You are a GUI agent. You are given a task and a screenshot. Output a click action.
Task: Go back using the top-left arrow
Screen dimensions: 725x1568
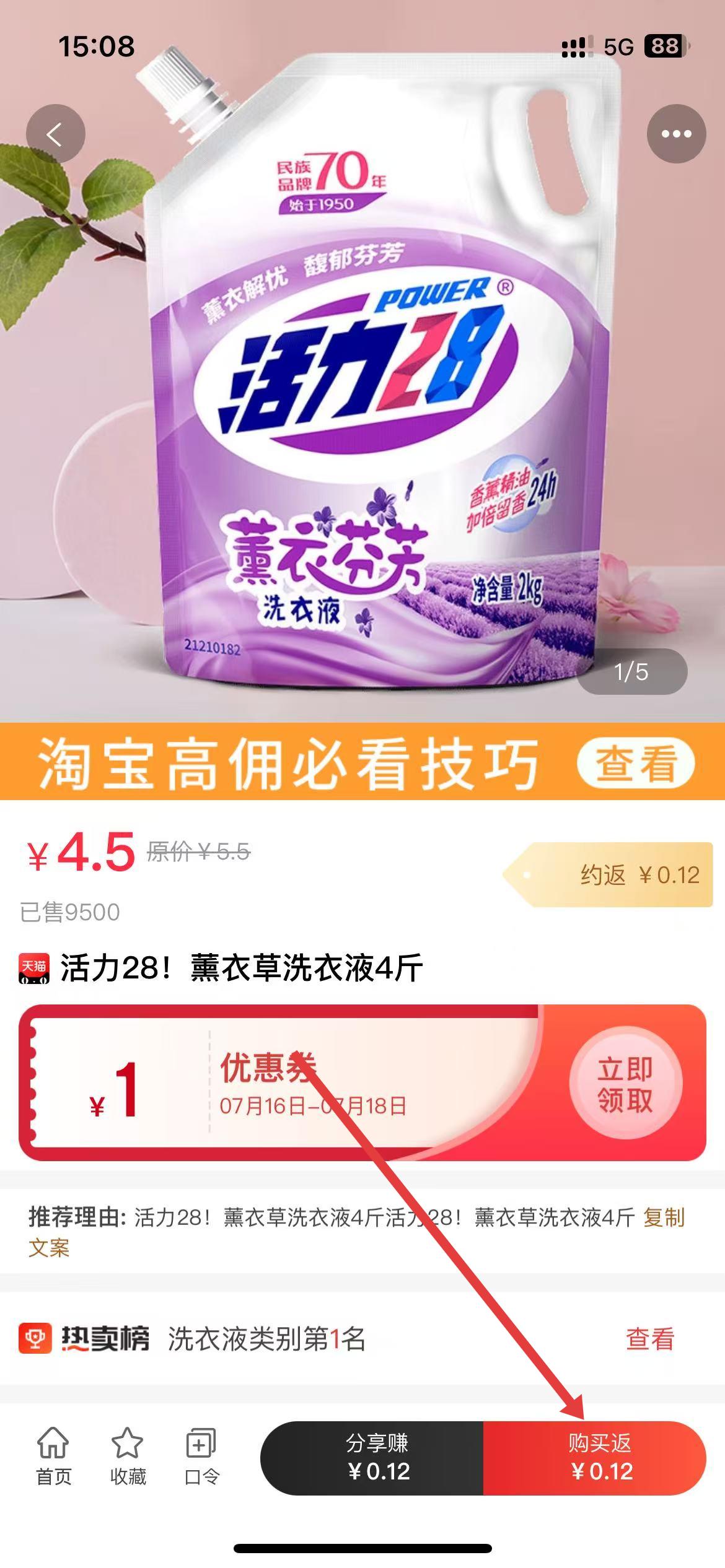[55, 134]
